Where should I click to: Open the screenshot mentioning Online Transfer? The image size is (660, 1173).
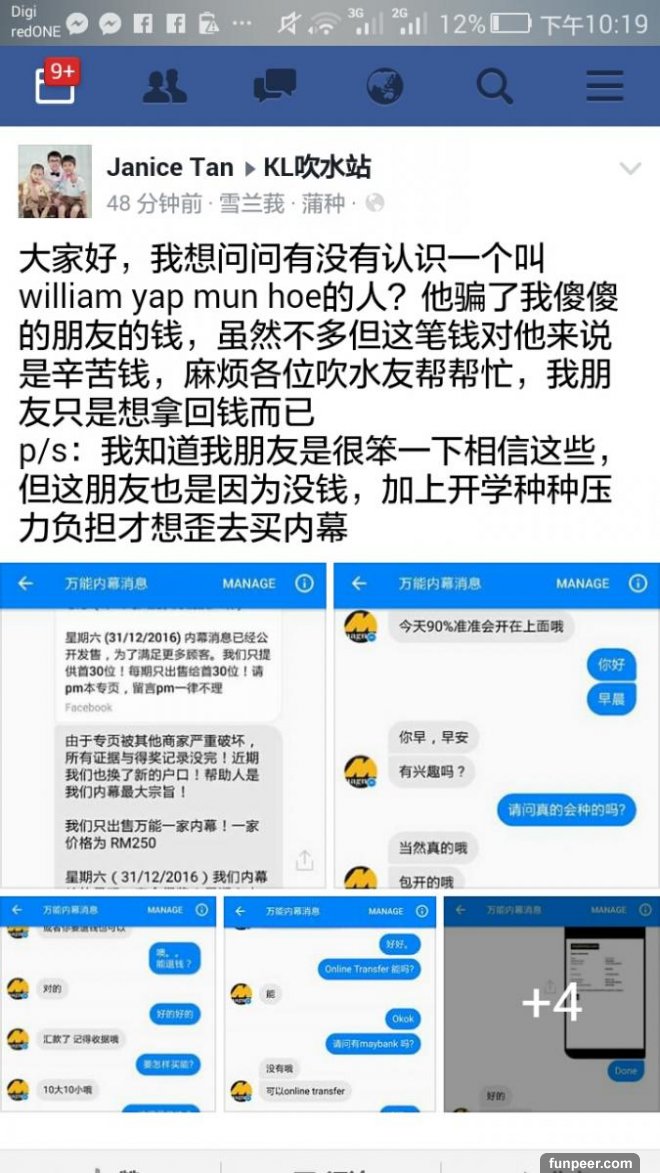pos(330,1004)
